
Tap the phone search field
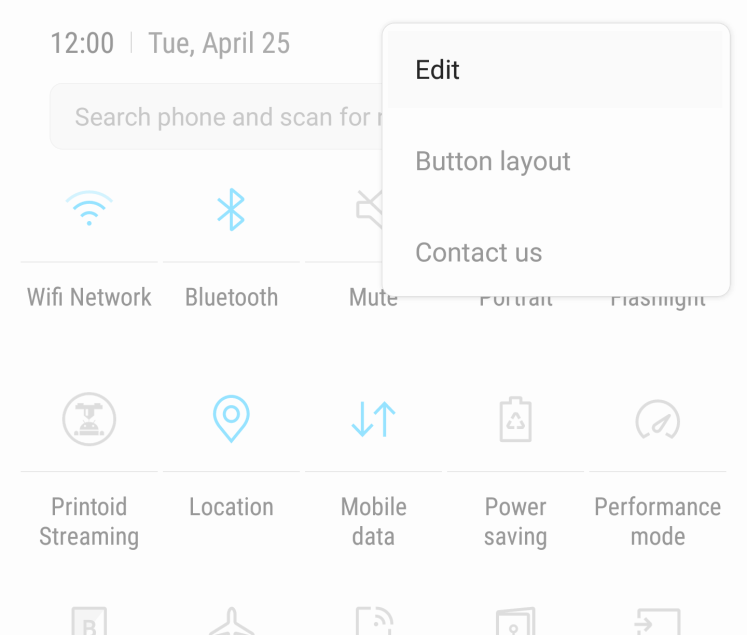click(x=215, y=117)
